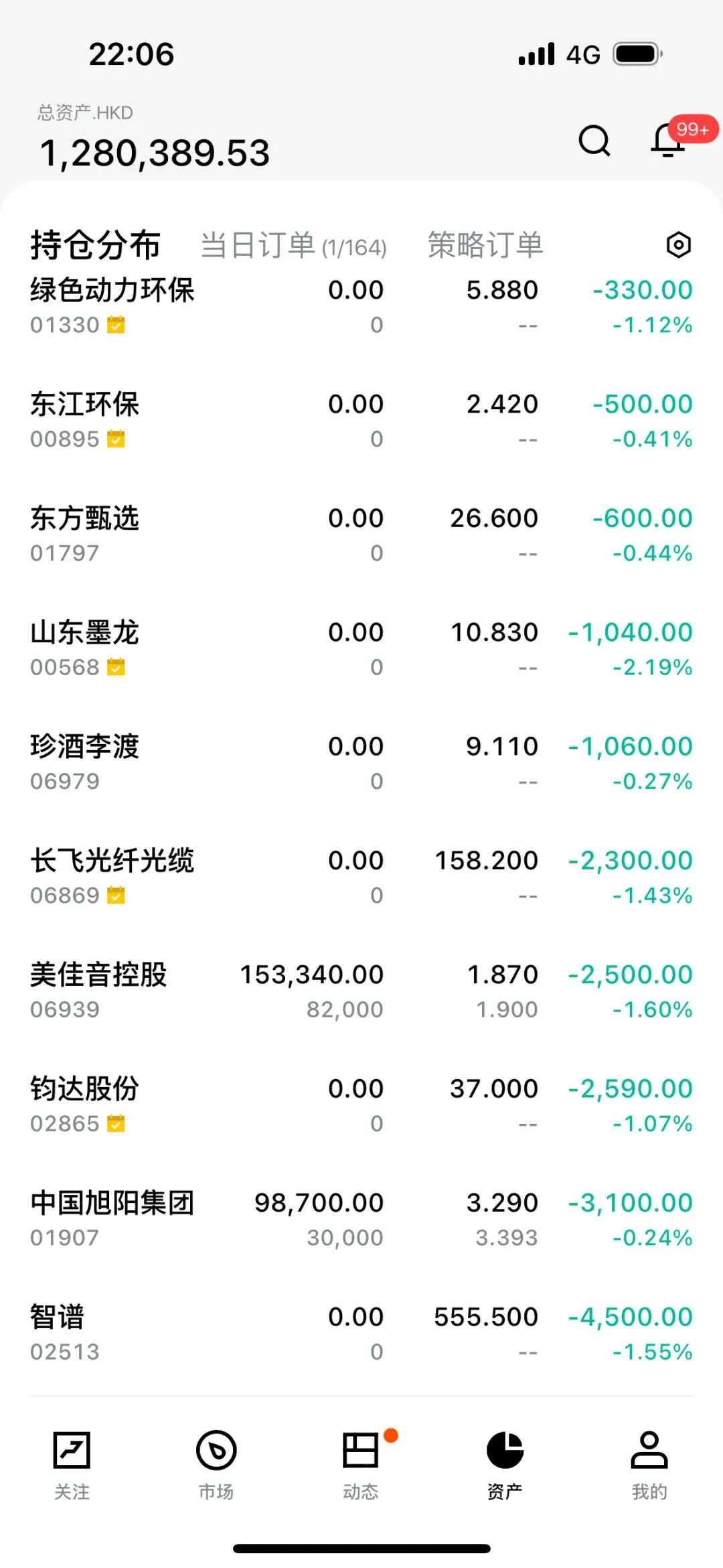The image size is (723, 1568).
Task: Open the 长飞光纤光缆 holding row
Action: 361,877
